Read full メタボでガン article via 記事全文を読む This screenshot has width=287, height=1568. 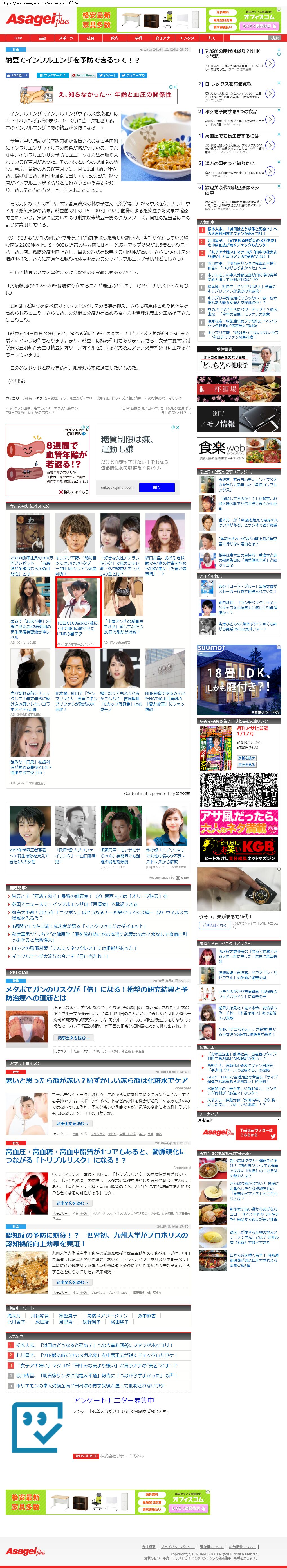tap(73, 1038)
